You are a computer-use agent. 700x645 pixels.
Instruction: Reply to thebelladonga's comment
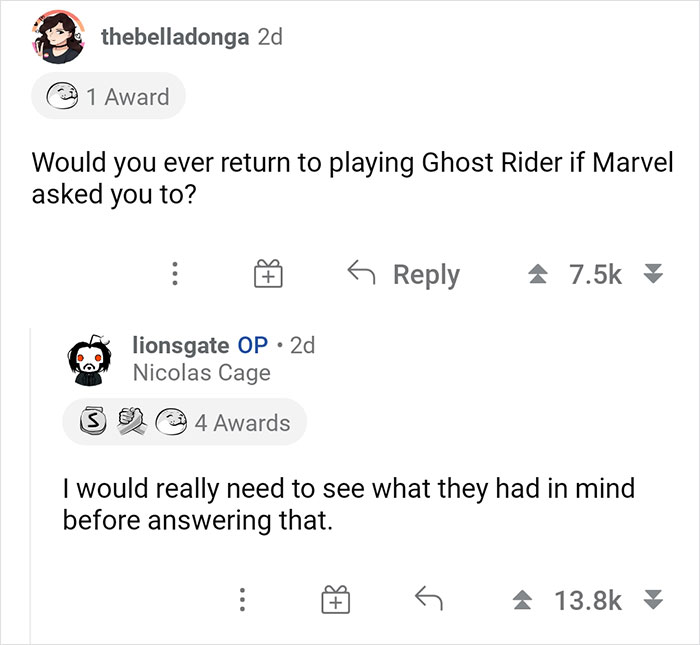[404, 274]
